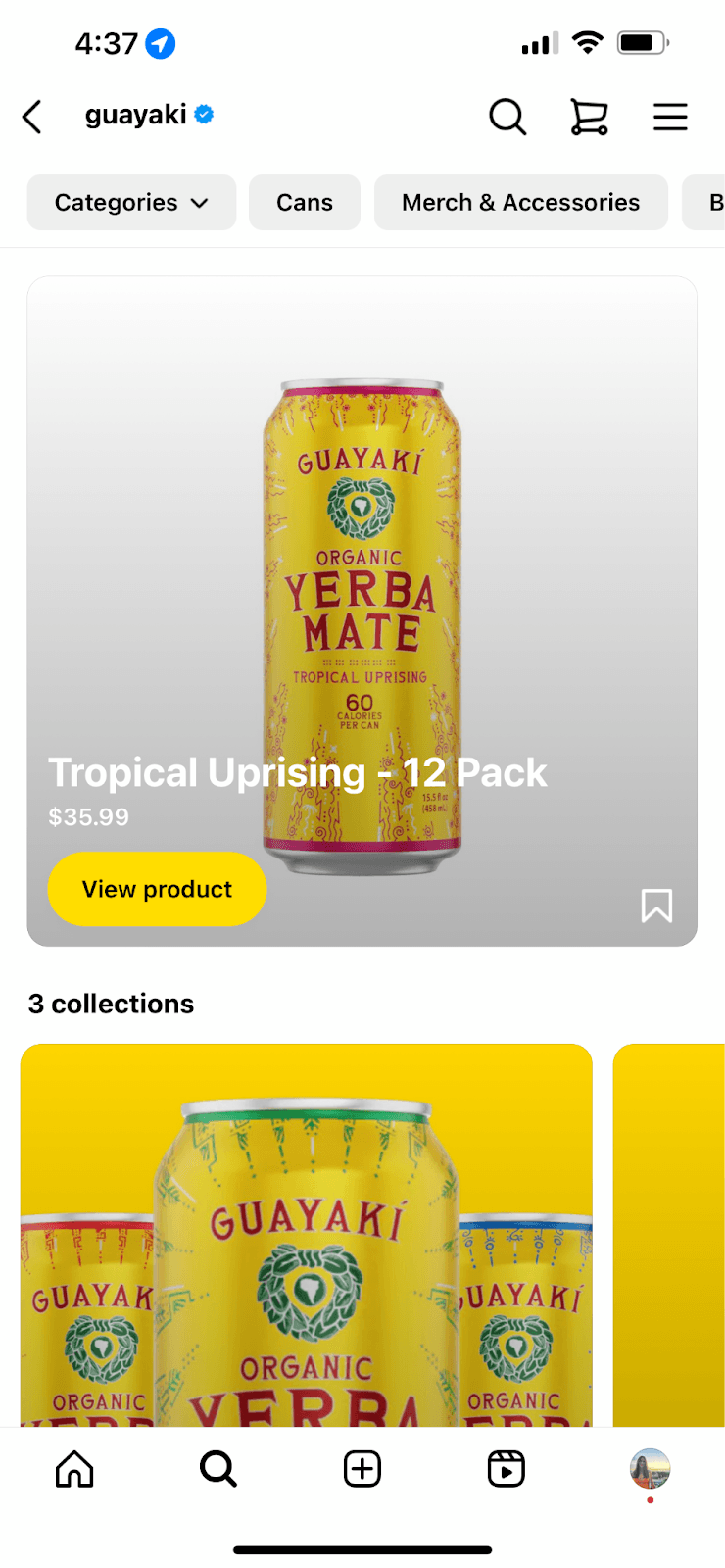Viewport: 725px width, 1568px height.
Task: Open the partially visible filter chip on the right
Action: (x=710, y=202)
